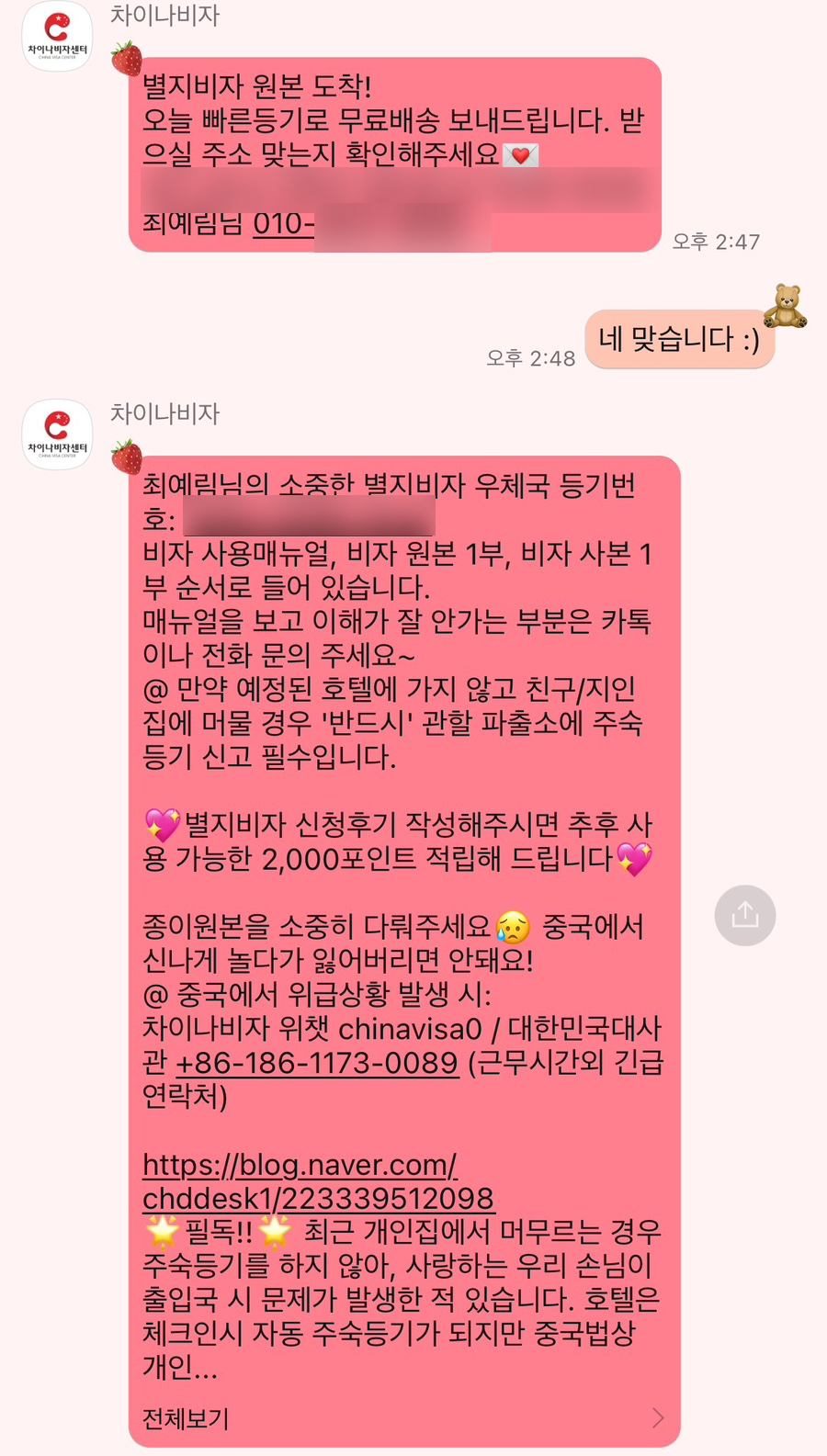Open the blog.naver.com chddesk1 link
Screen dimensions: 827x1456
[317, 1181]
